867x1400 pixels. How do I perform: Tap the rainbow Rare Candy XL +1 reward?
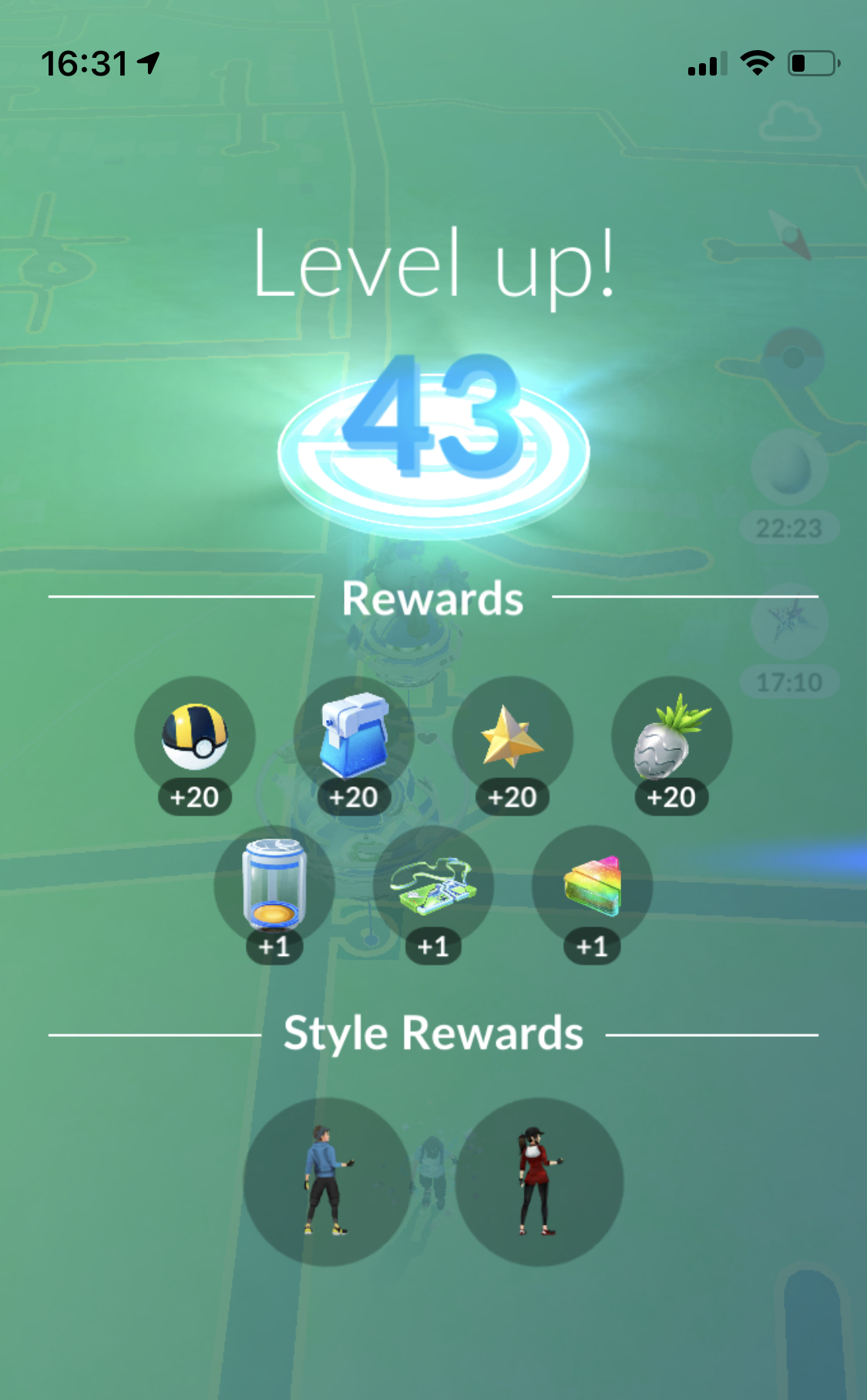[x=592, y=887]
